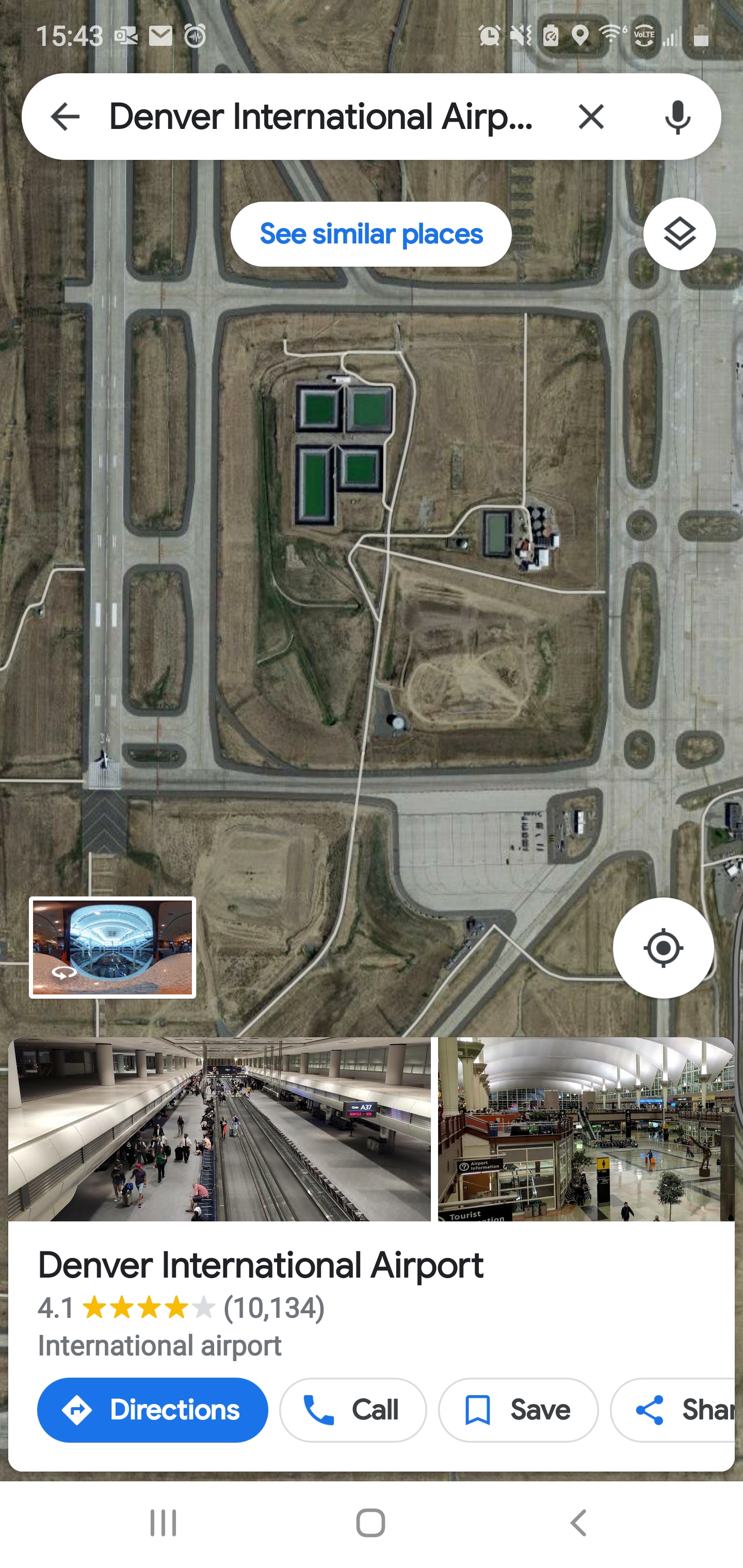Screen dimensions: 743x1568
Task: Call Denver International Airport
Action: pyautogui.click(x=352, y=1410)
